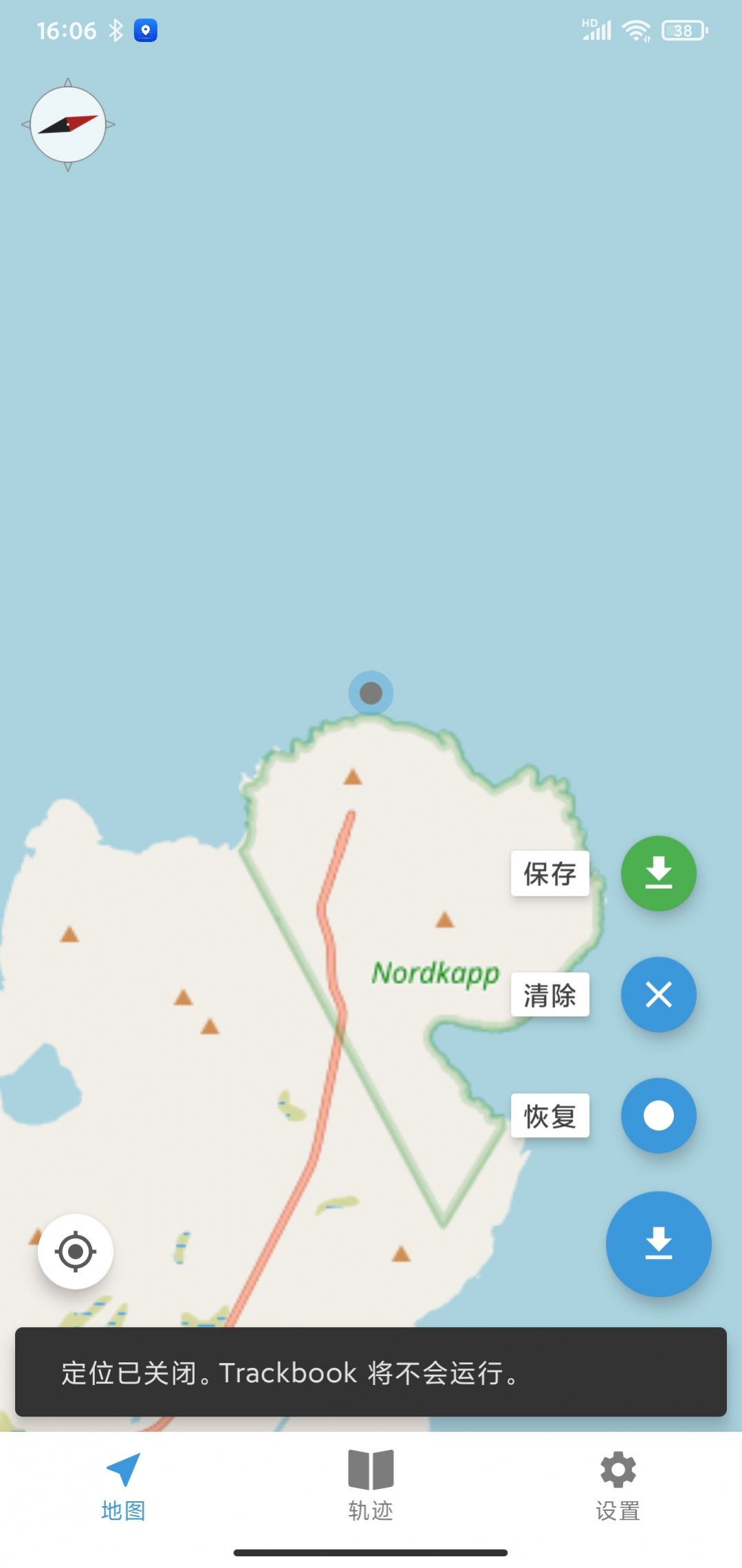Image resolution: width=742 pixels, height=1568 pixels.
Task: Click the 保存 label button
Action: click(x=549, y=874)
